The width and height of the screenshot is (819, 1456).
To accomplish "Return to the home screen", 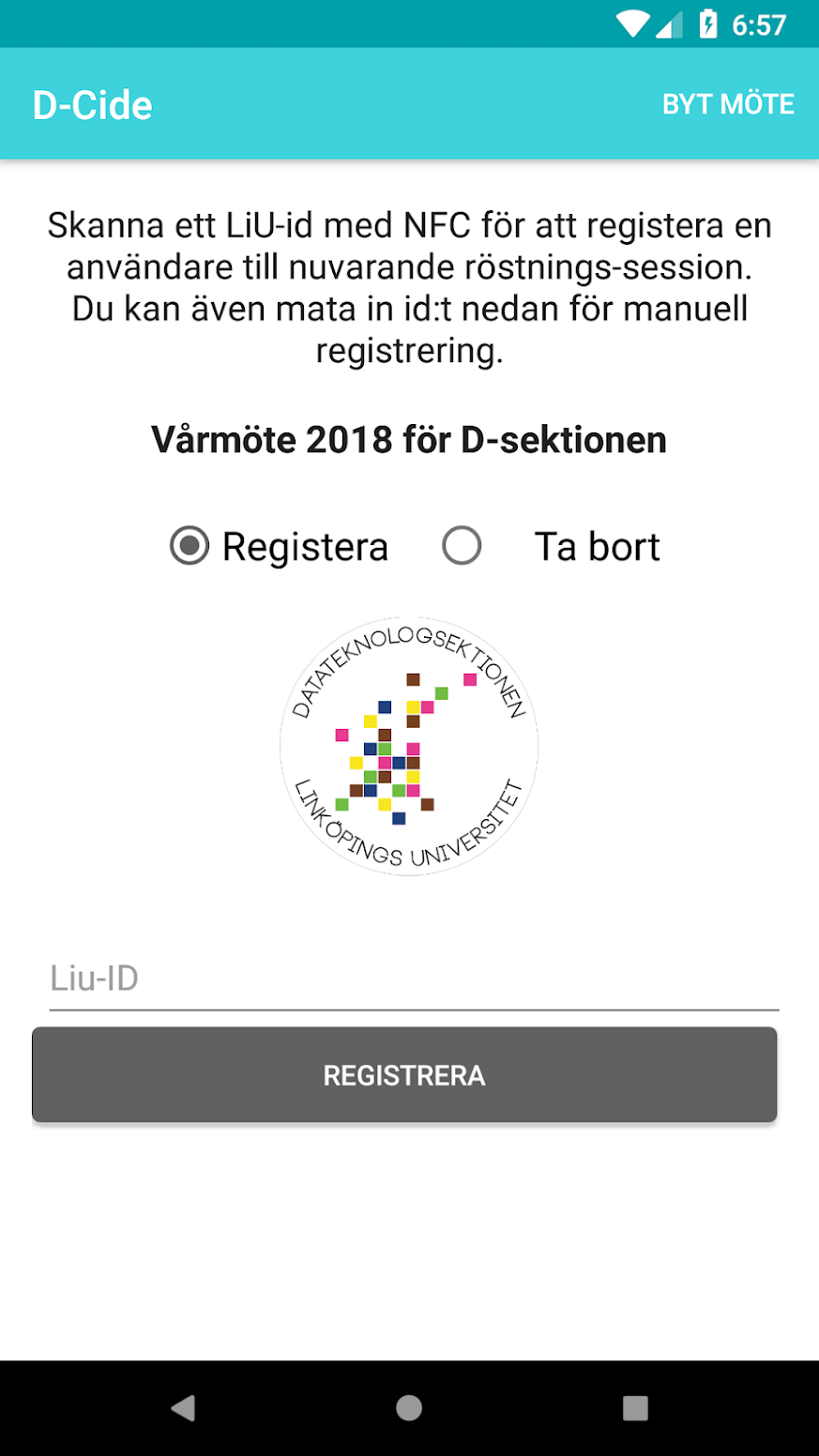I will (x=409, y=1407).
